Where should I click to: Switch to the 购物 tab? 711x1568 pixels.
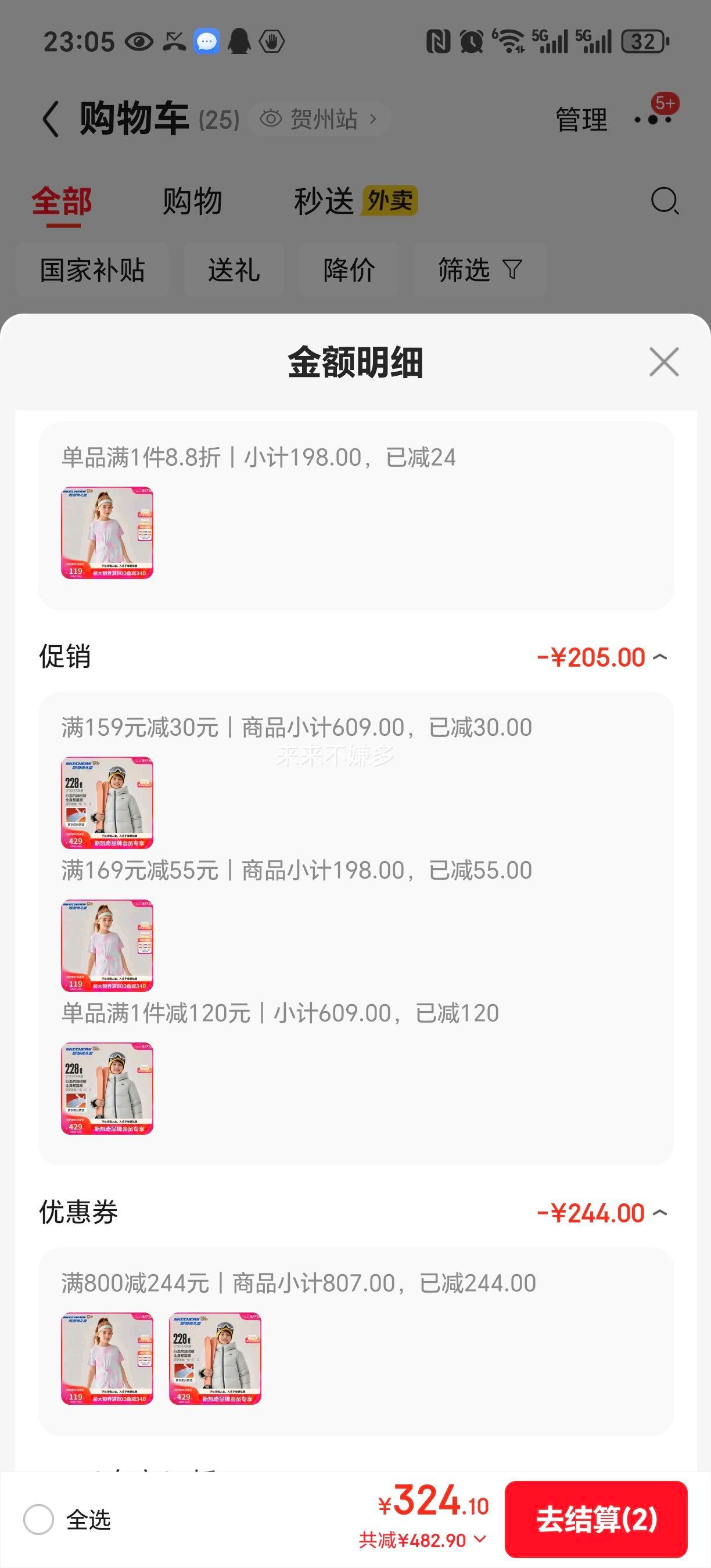click(x=192, y=202)
